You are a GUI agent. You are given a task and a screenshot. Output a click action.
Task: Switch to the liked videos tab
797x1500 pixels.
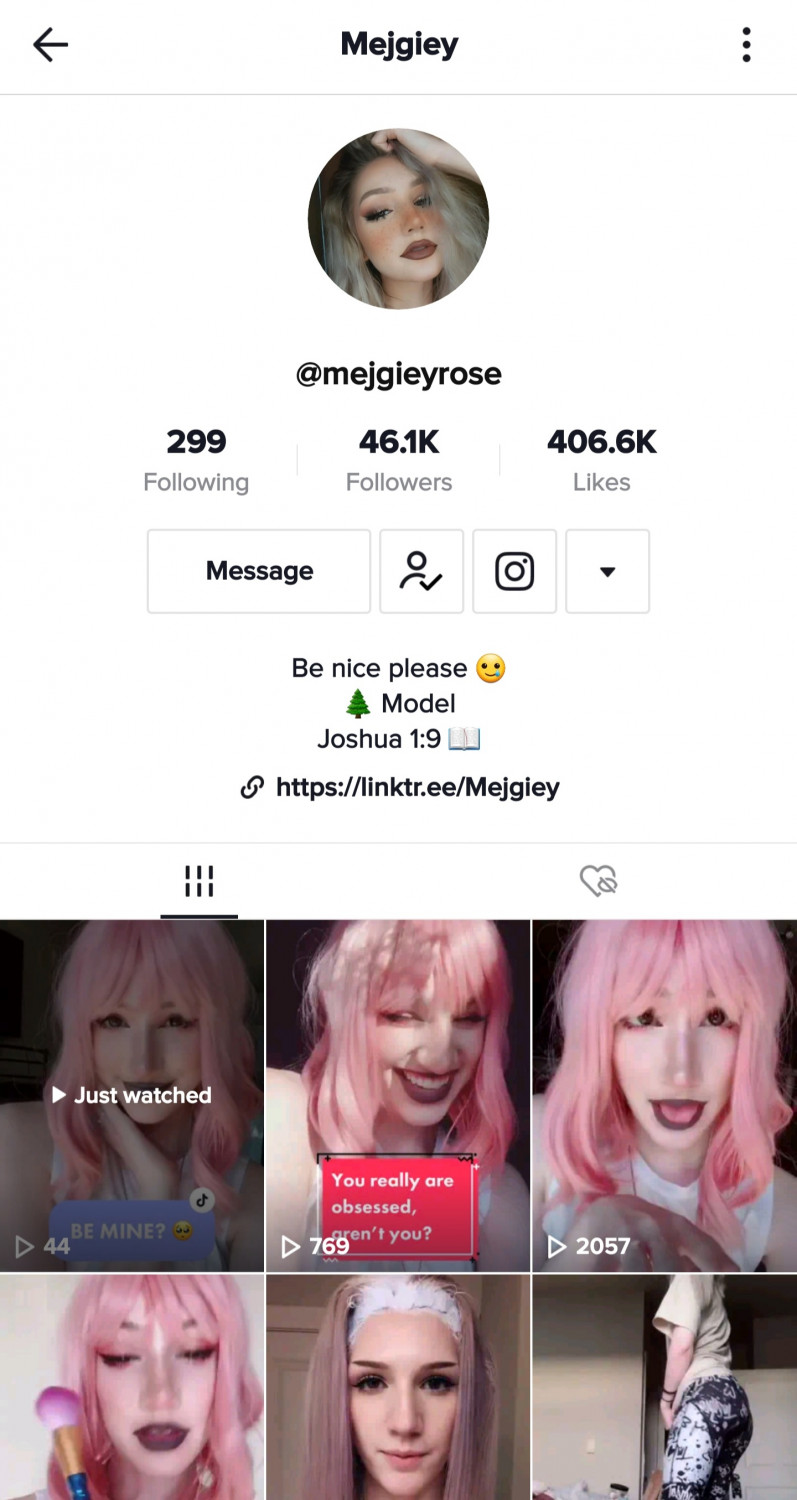coord(598,881)
